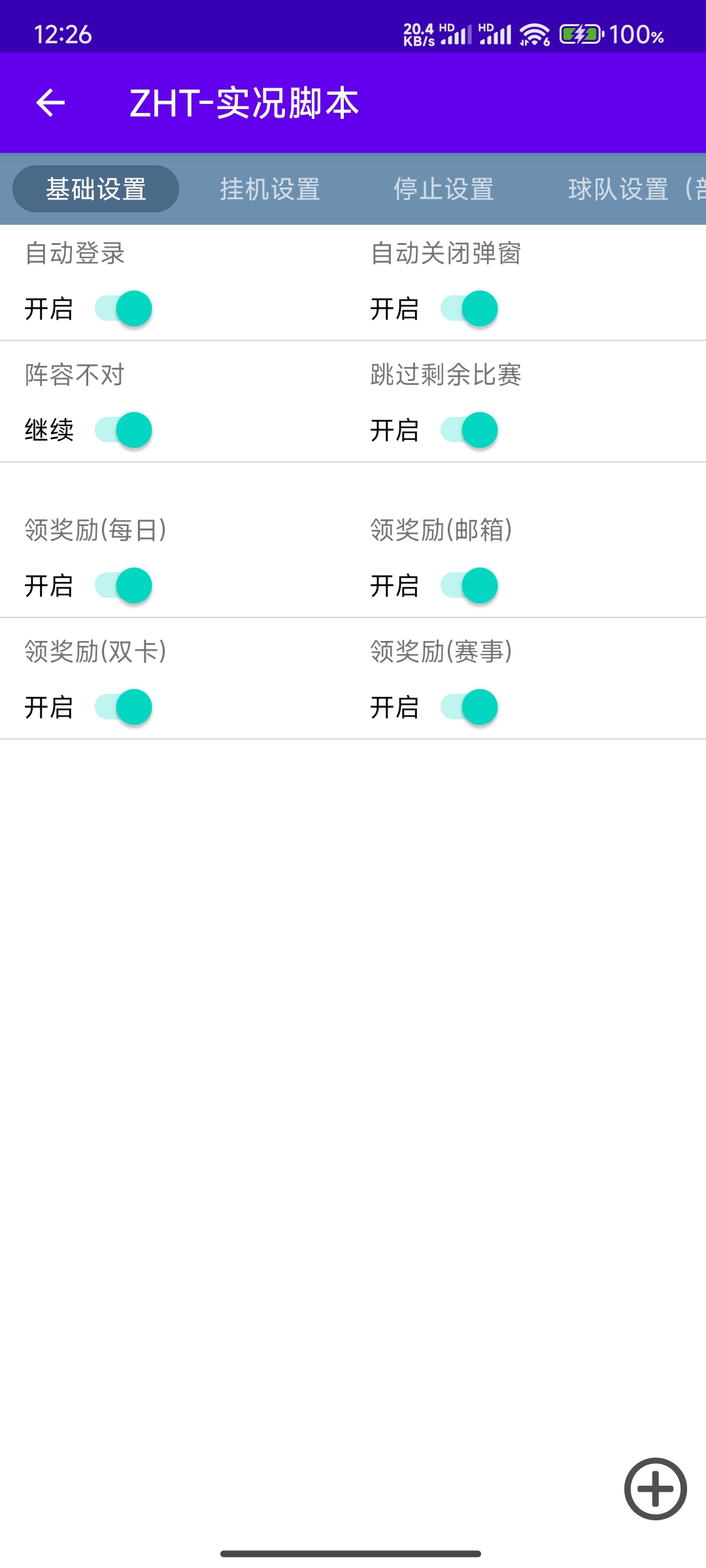The height and width of the screenshot is (1568, 706).
Task: Toggle the 领奖励(邮箱) switch
Action: [x=469, y=585]
